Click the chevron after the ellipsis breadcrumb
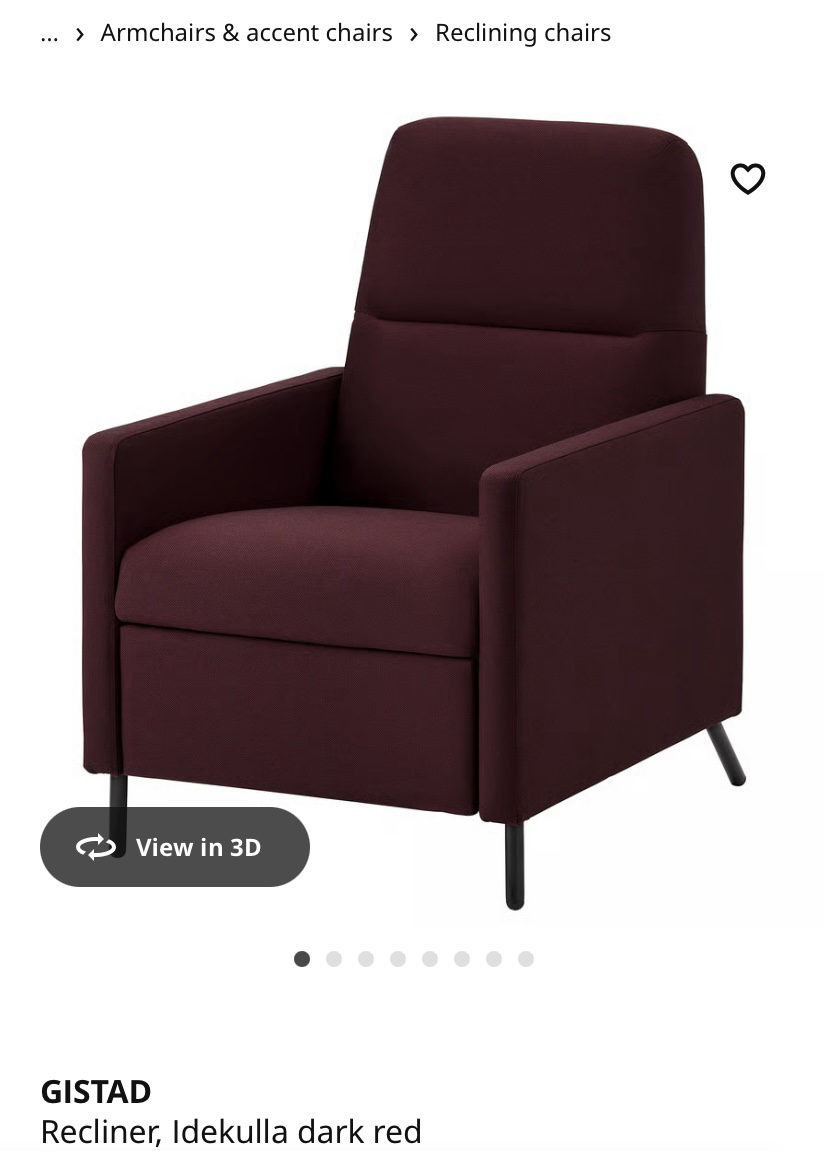The height and width of the screenshot is (1151, 828). point(78,33)
